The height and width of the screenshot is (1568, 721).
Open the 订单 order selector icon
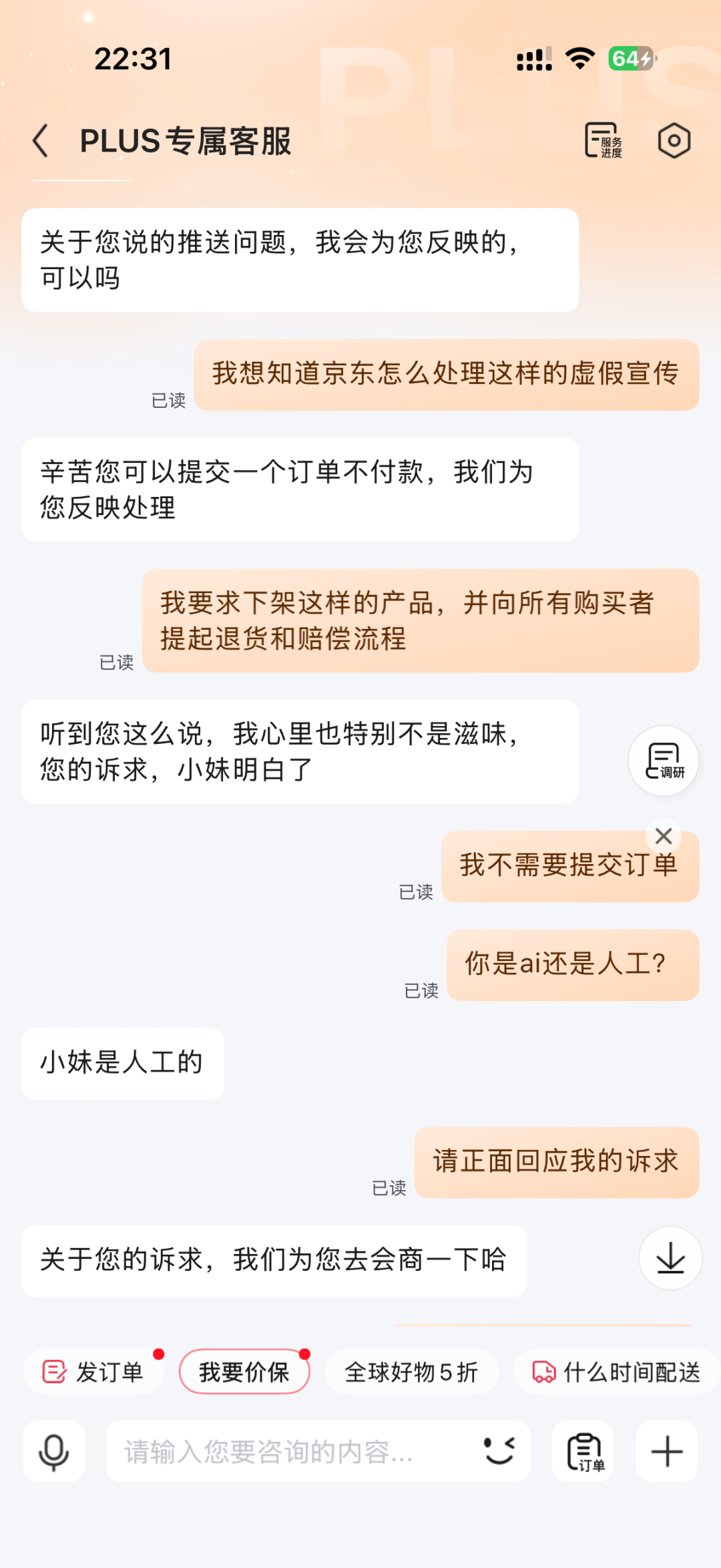point(583,1452)
